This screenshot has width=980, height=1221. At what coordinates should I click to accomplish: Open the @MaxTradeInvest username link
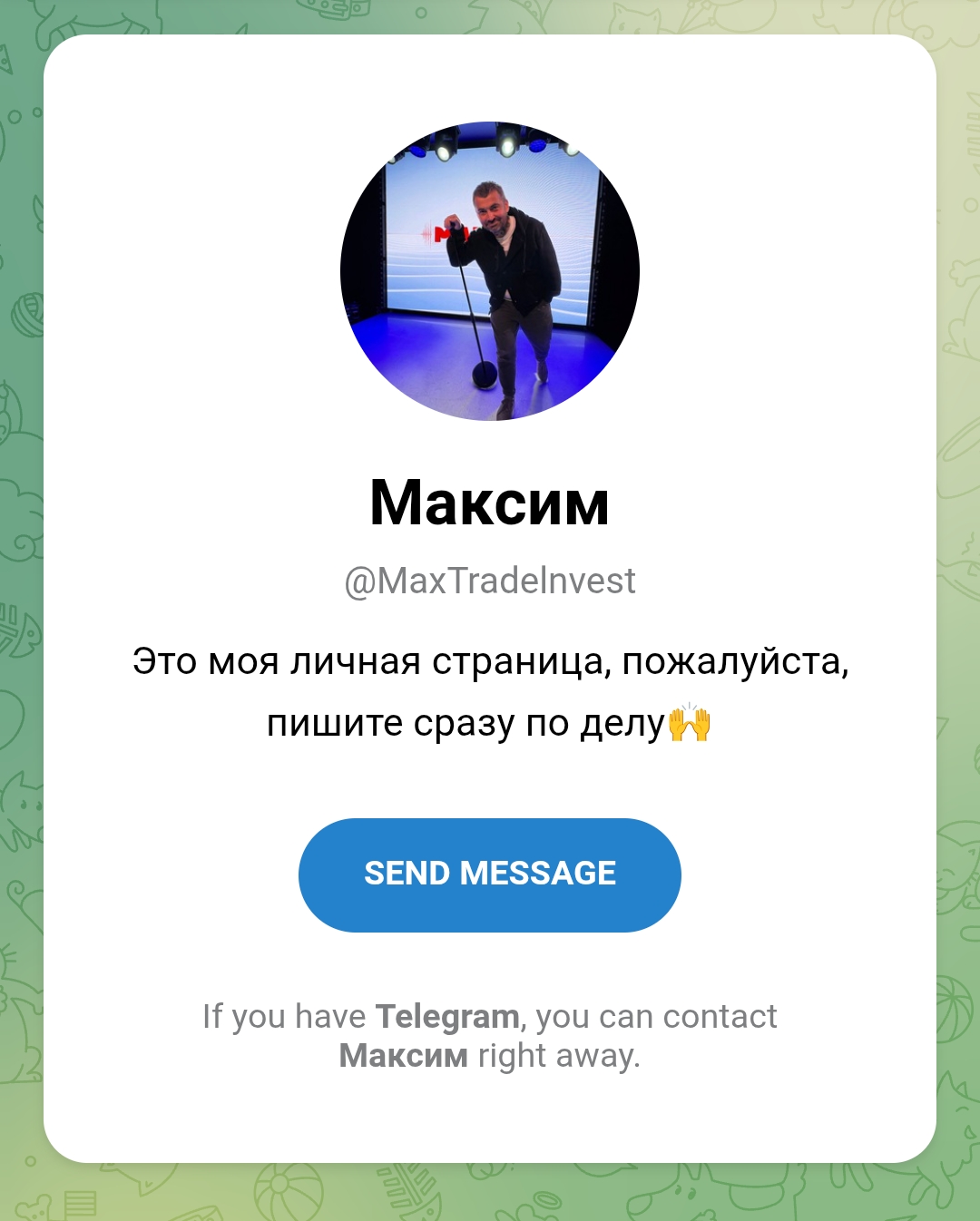tap(490, 579)
